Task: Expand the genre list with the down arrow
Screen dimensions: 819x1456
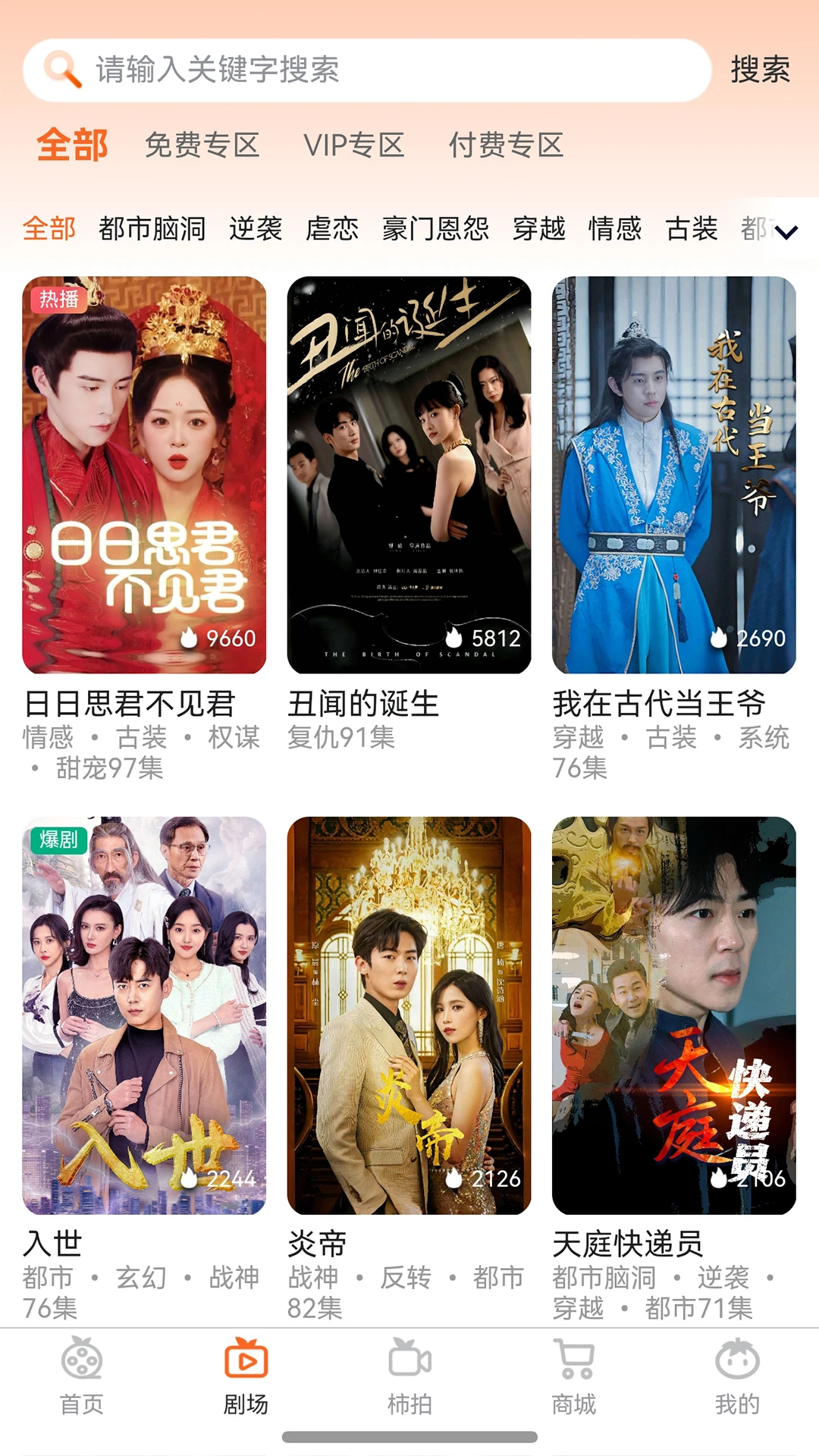Action: point(786,232)
